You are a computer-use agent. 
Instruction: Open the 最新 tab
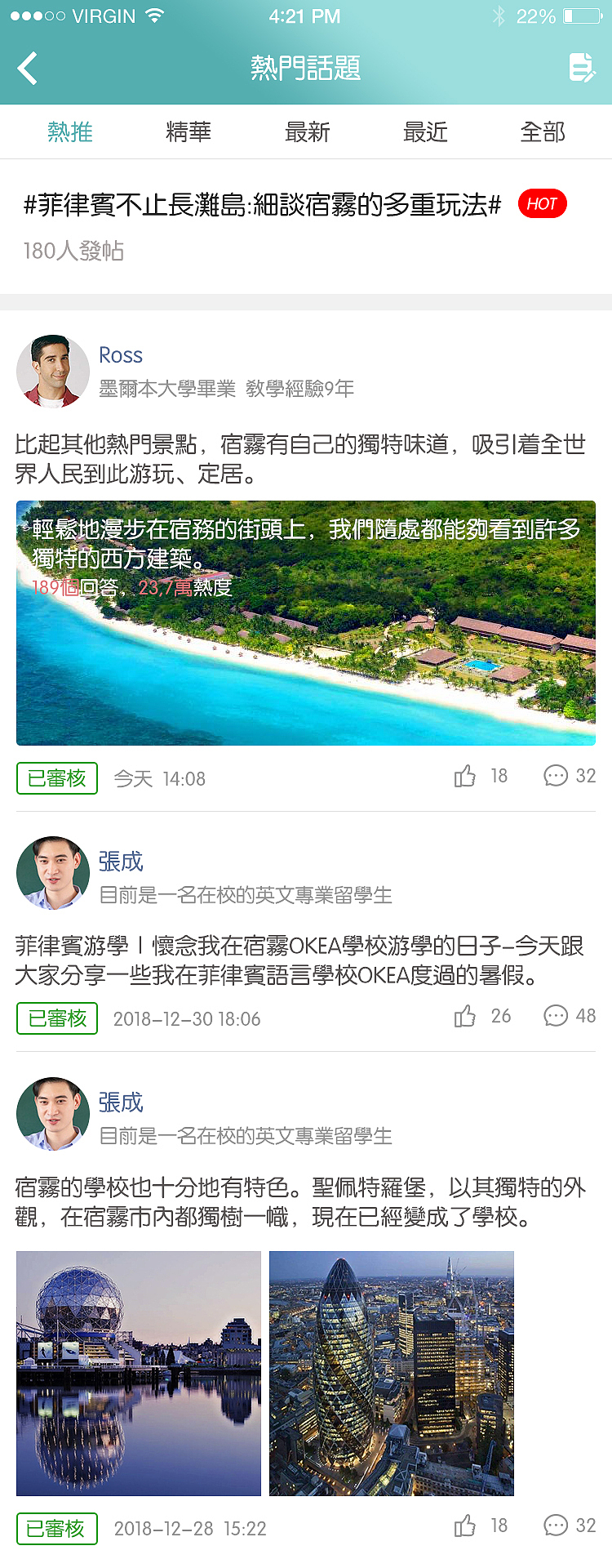pyautogui.click(x=308, y=132)
